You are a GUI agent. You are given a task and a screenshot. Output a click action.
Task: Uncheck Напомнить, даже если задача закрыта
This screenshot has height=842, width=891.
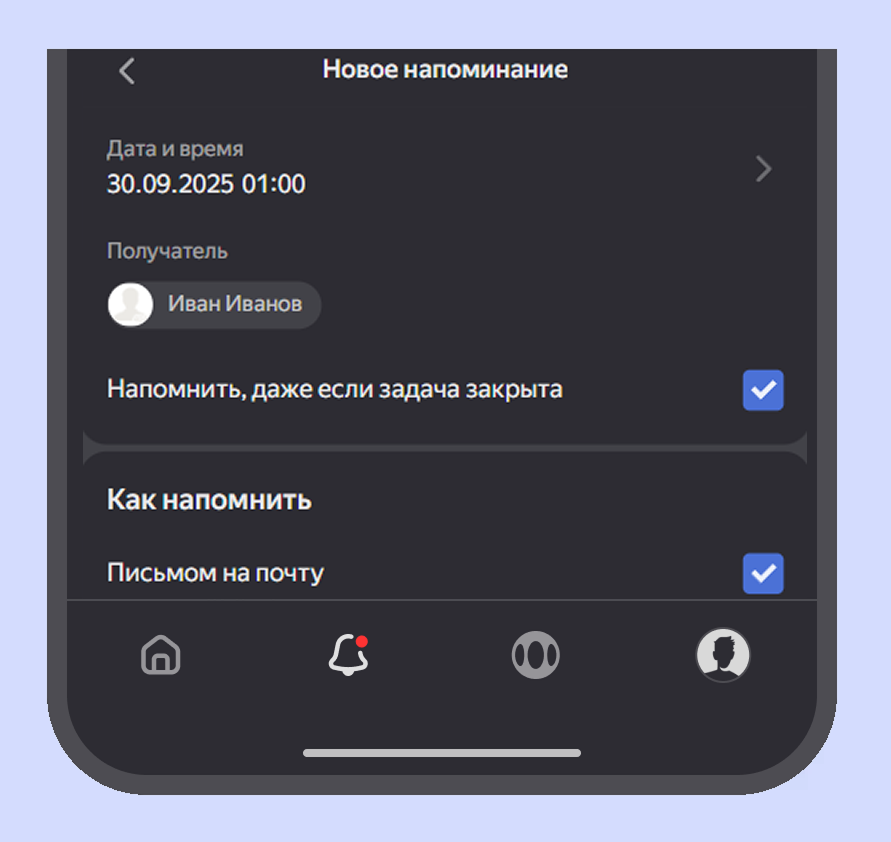[x=763, y=390]
